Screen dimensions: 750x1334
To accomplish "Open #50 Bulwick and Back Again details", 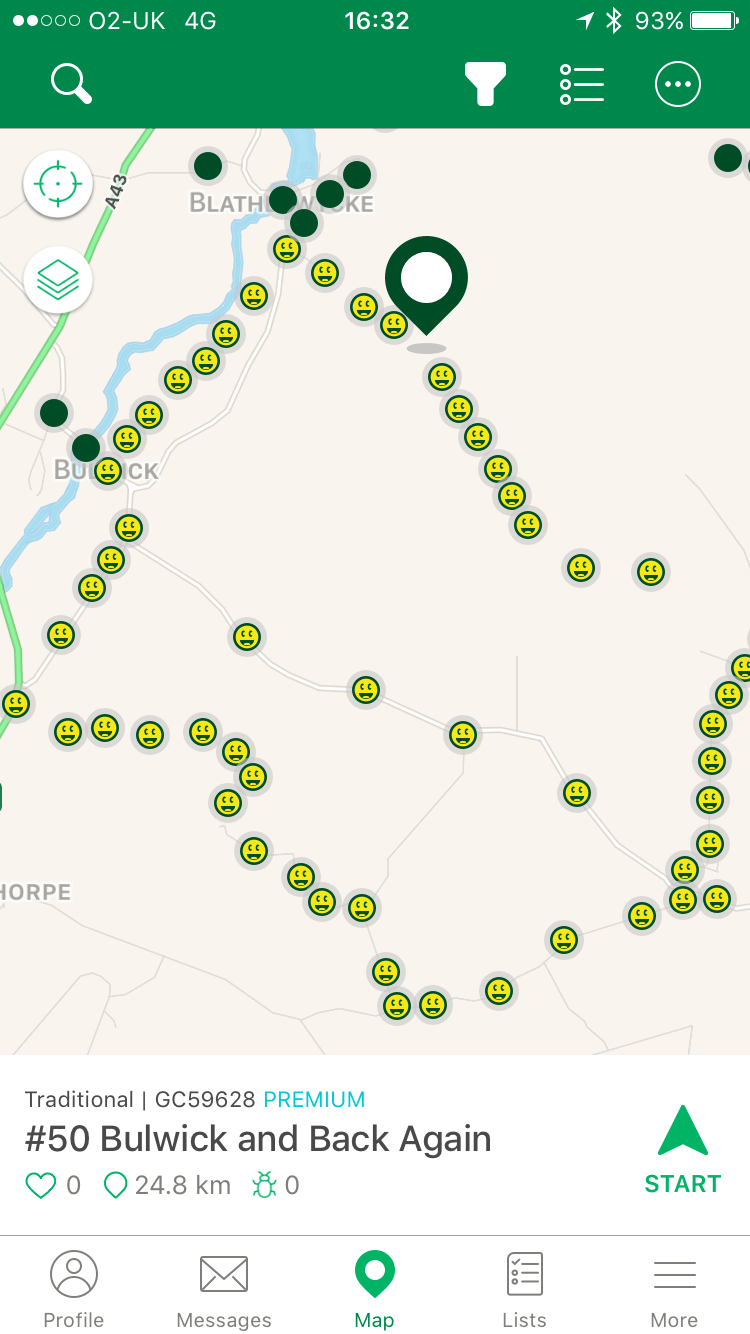I will tap(258, 1139).
